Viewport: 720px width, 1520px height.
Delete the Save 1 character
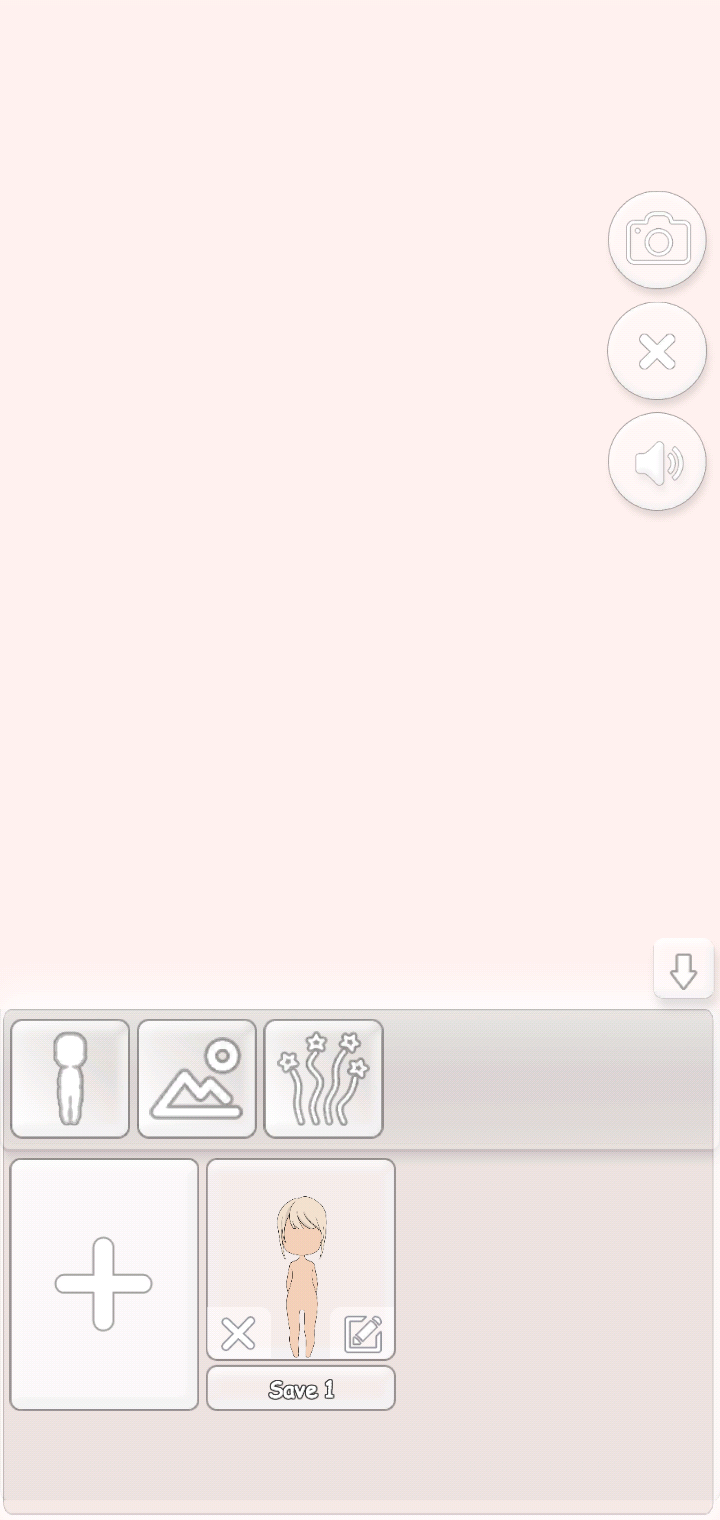tap(238, 1334)
